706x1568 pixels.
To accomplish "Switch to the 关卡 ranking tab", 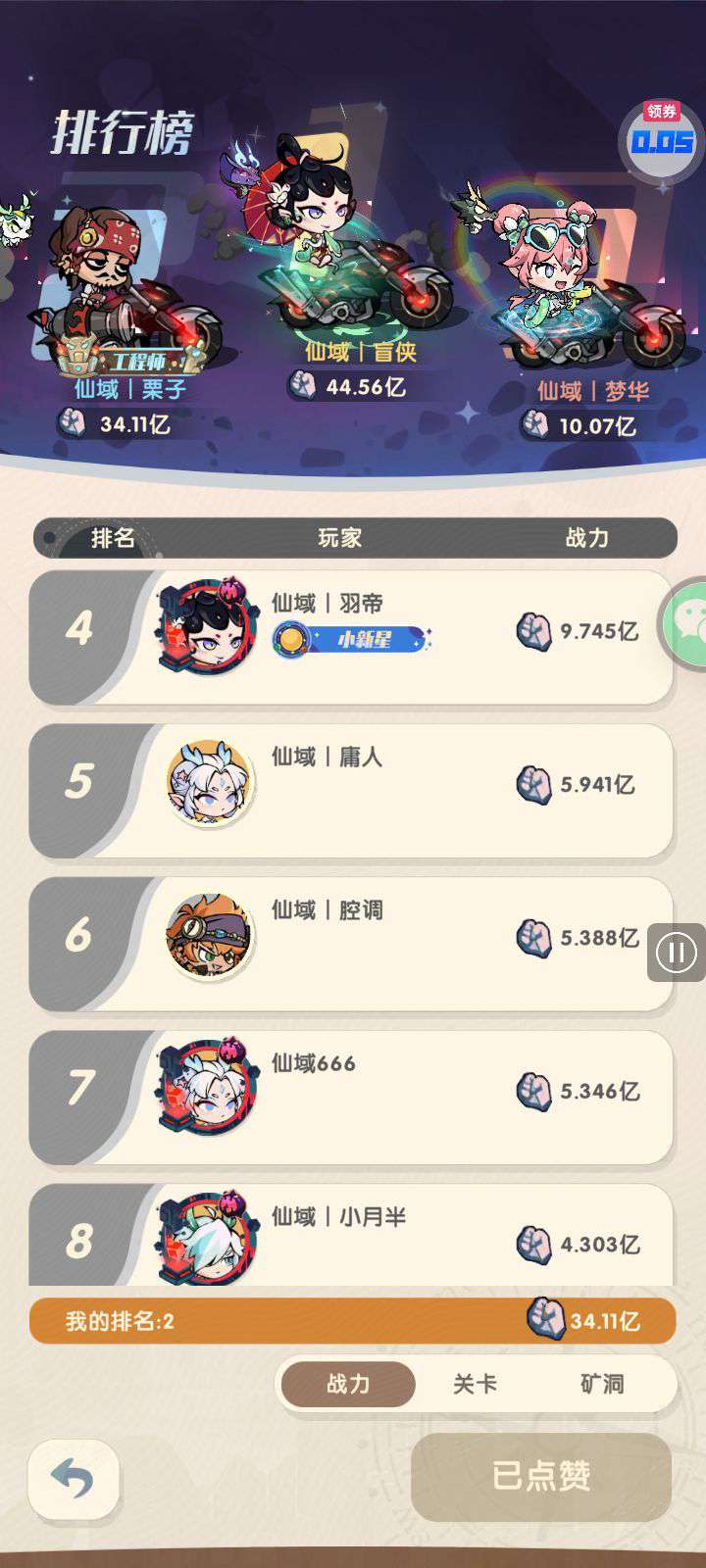I will [x=476, y=1384].
